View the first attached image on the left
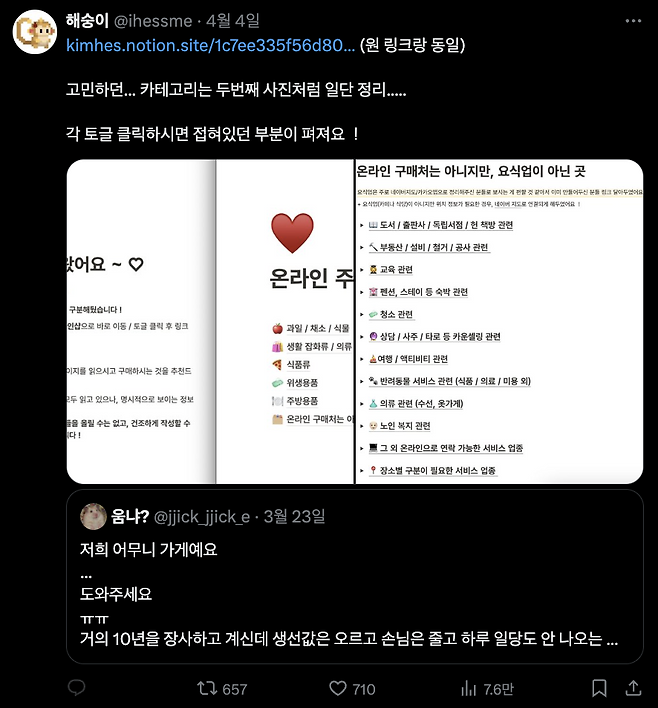This screenshot has width=658, height=708. 141,322
